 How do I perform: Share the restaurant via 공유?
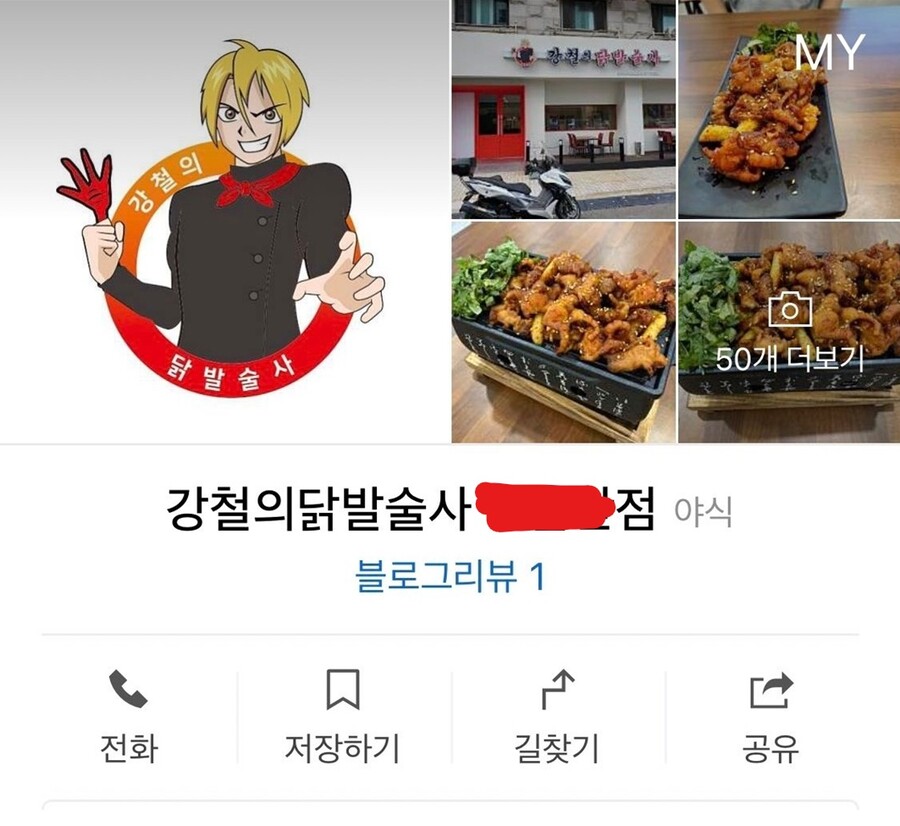click(770, 716)
